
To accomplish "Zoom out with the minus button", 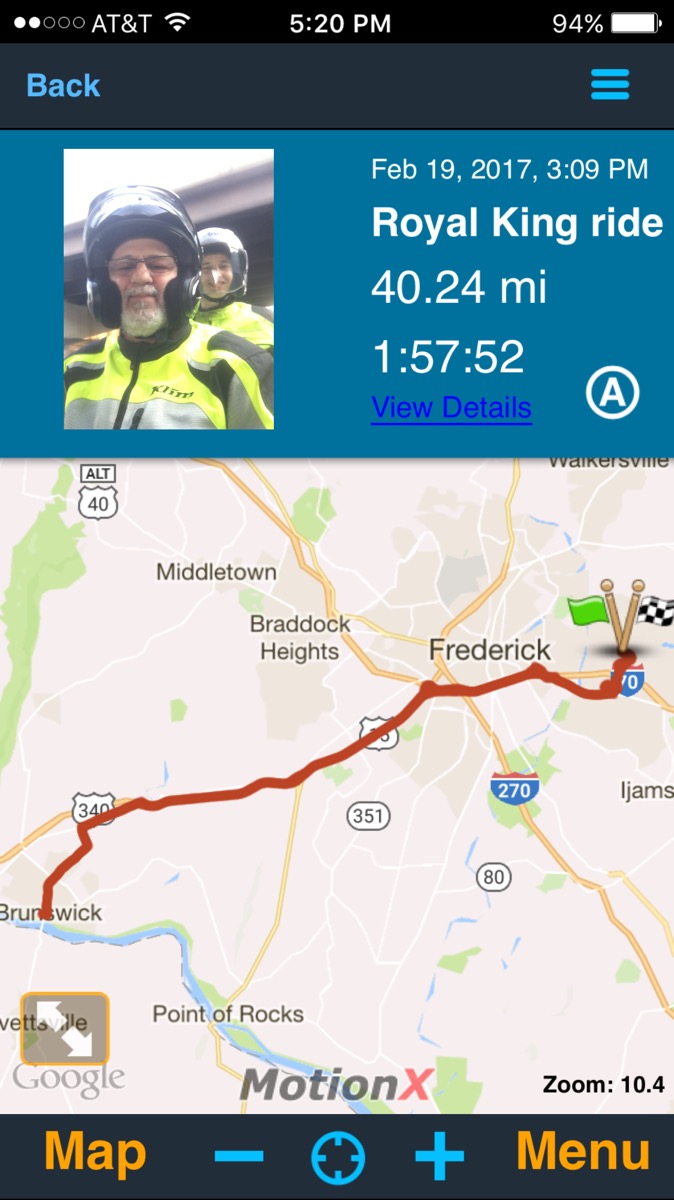I will 239,1157.
